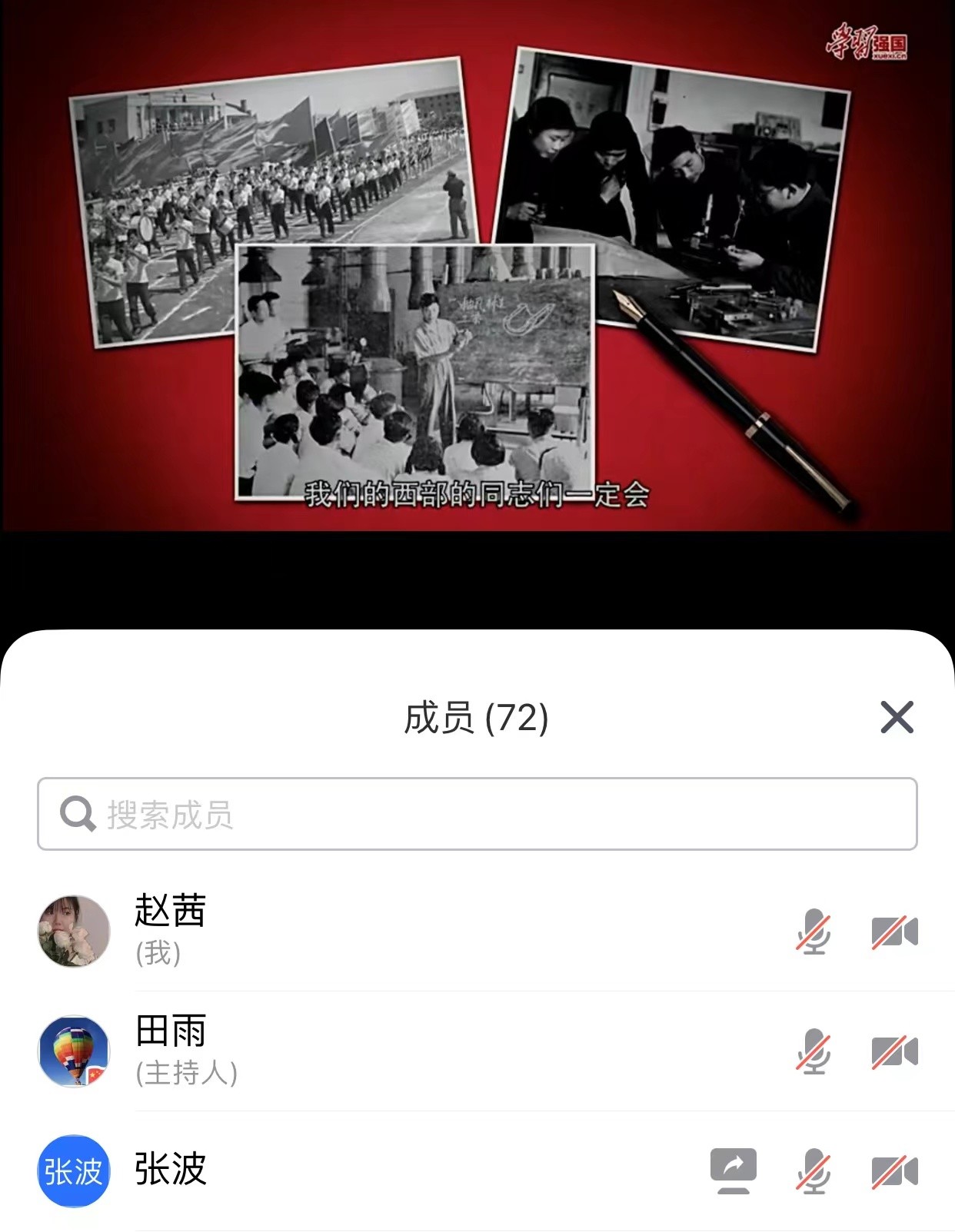Tap the camera icon beside 田雨
This screenshot has width=955, height=1232.
pos(894,1052)
